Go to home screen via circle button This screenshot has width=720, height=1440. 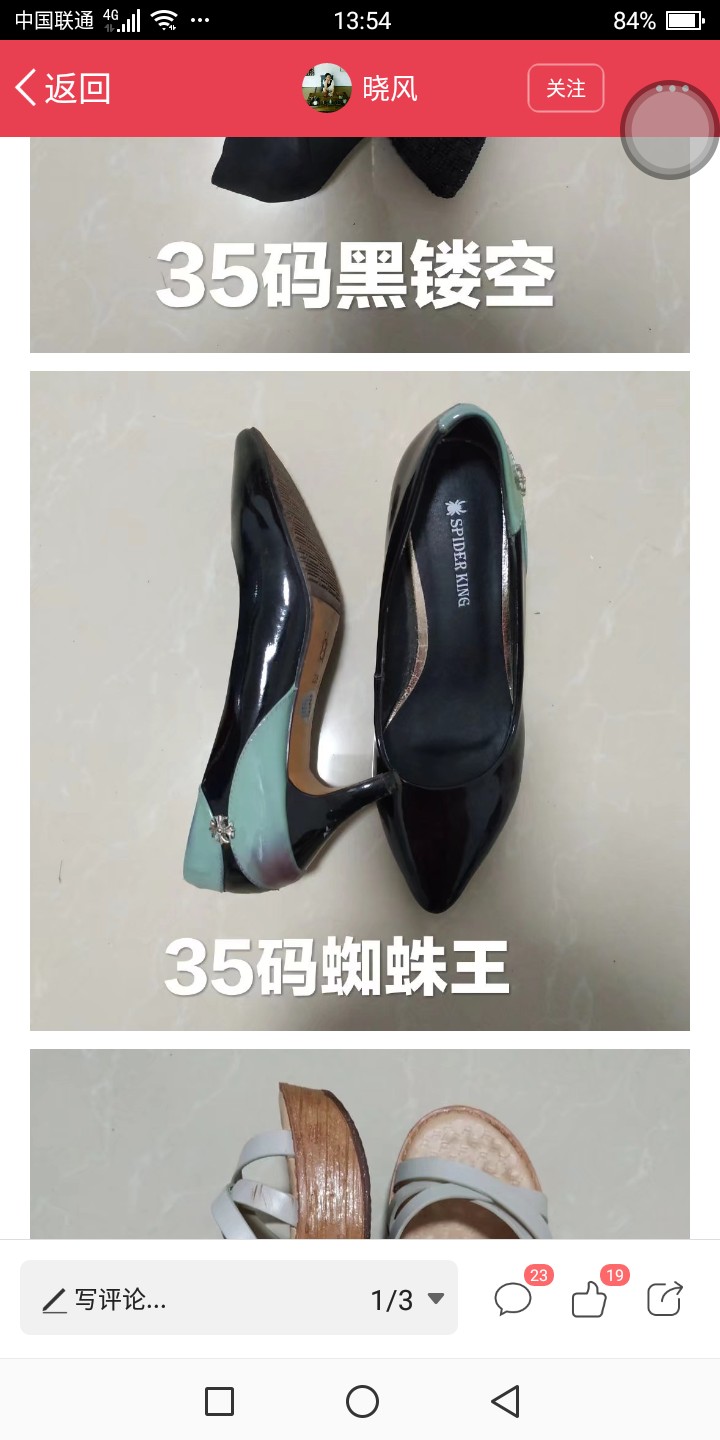[362, 1401]
